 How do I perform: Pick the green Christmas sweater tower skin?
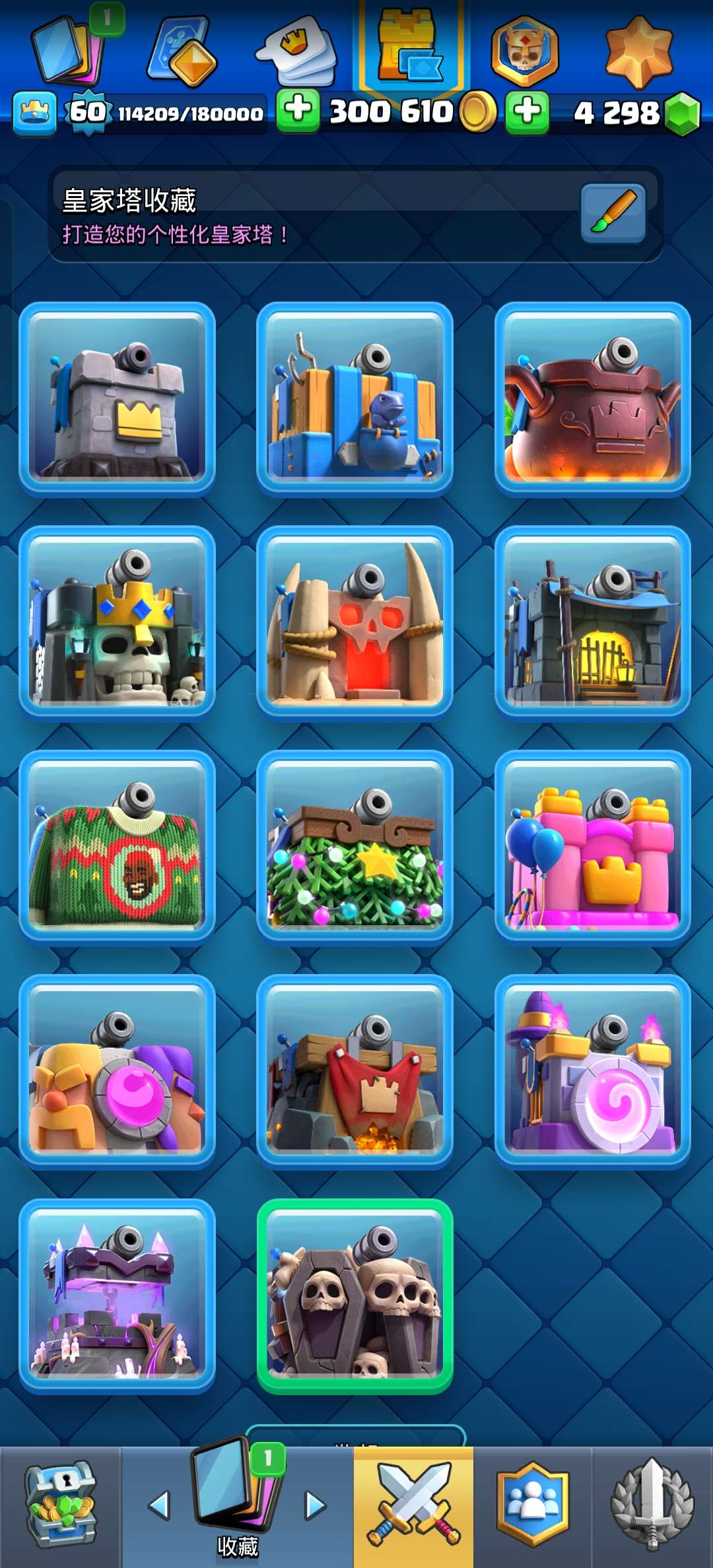[x=117, y=847]
